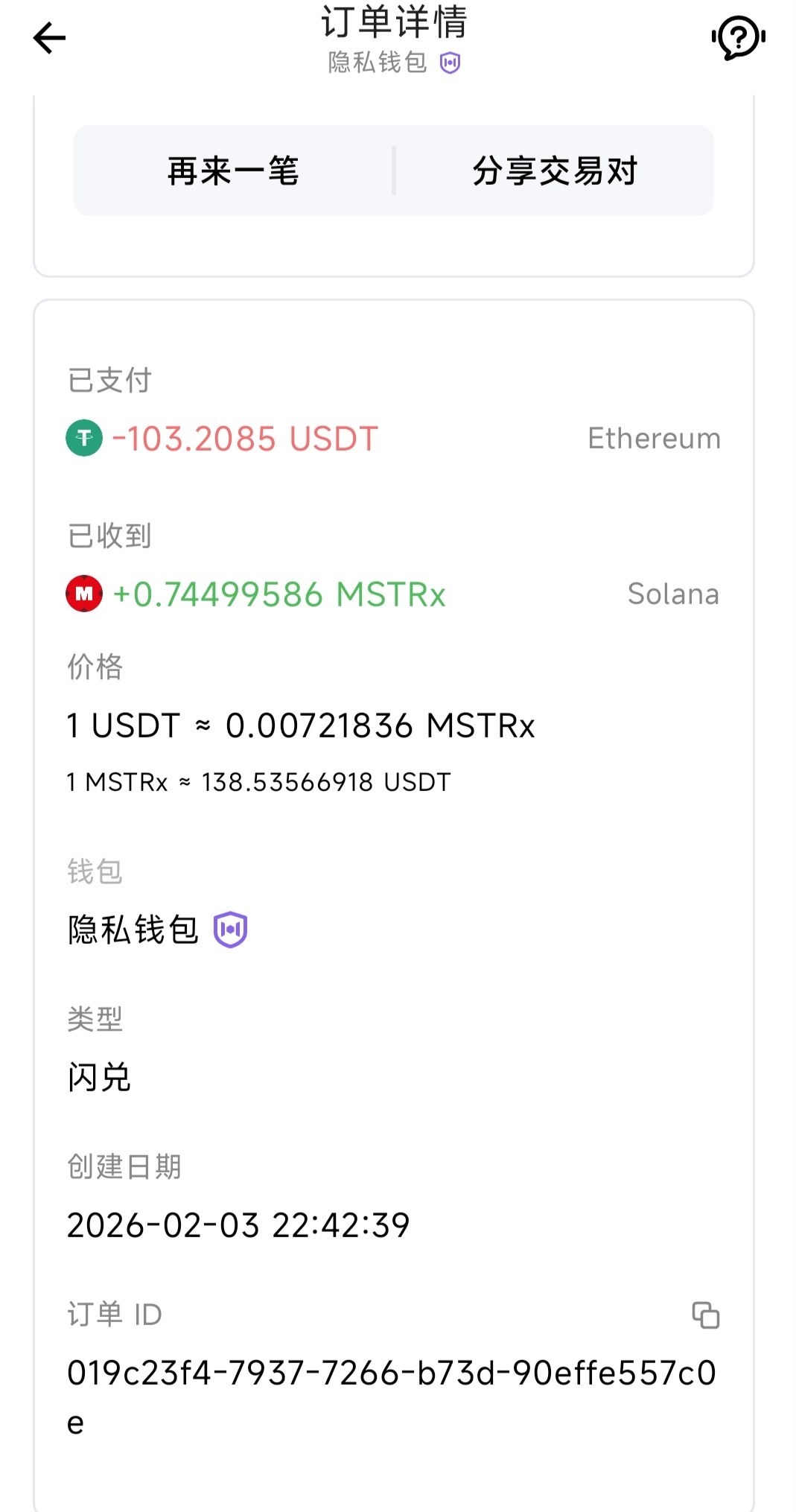This screenshot has height=1512, width=796.
Task: Copy the order ID
Action: coord(705,1315)
